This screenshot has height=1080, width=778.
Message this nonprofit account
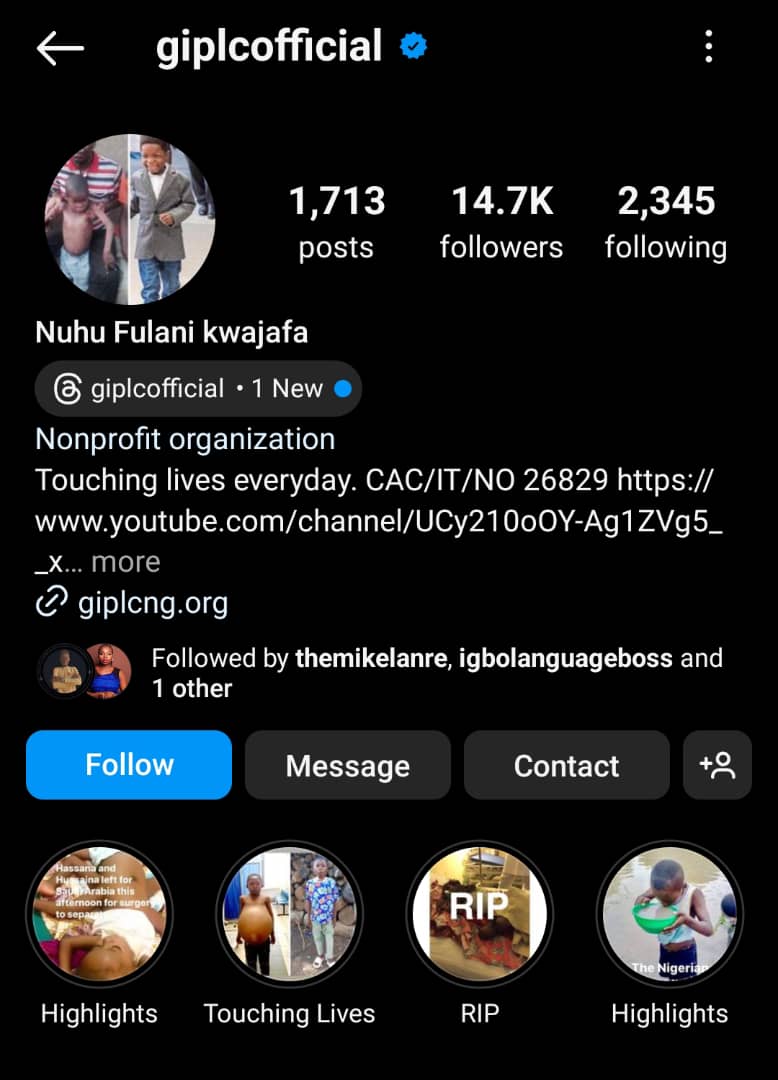coord(347,766)
